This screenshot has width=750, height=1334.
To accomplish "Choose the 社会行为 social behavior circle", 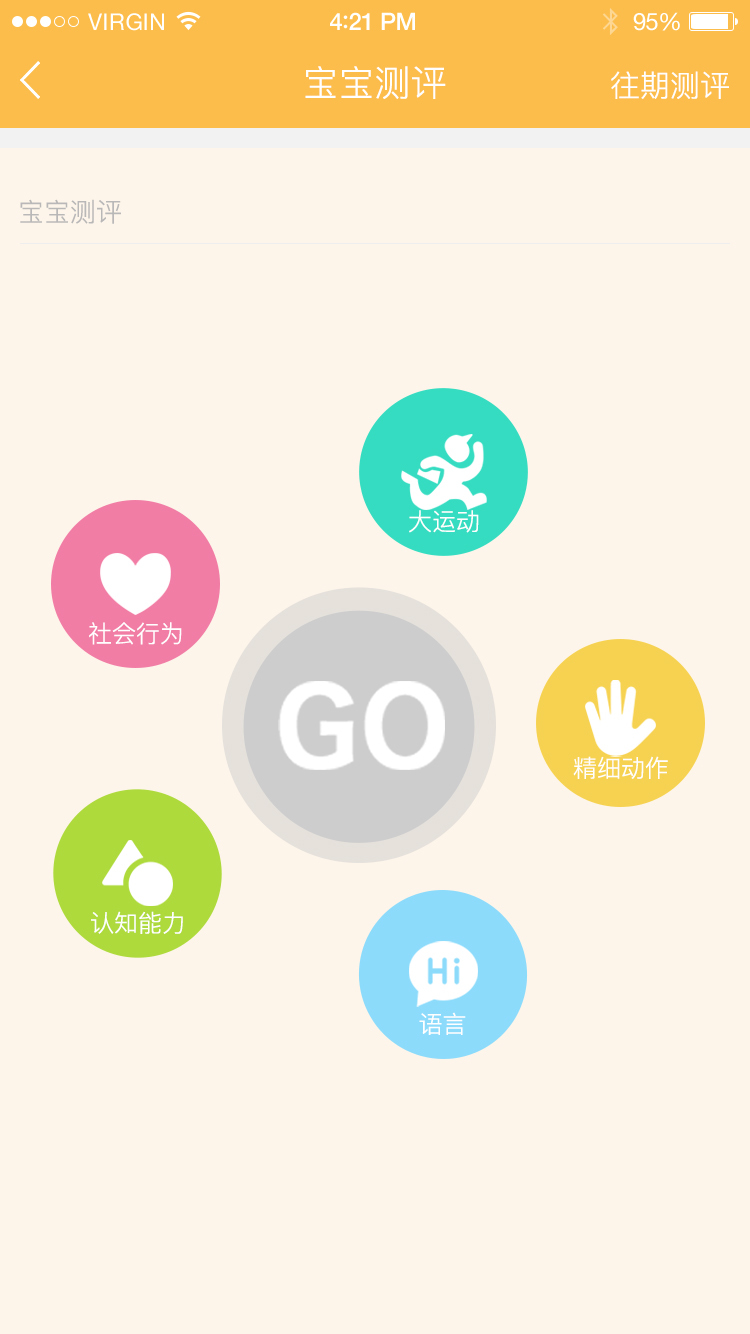I will (x=135, y=584).
